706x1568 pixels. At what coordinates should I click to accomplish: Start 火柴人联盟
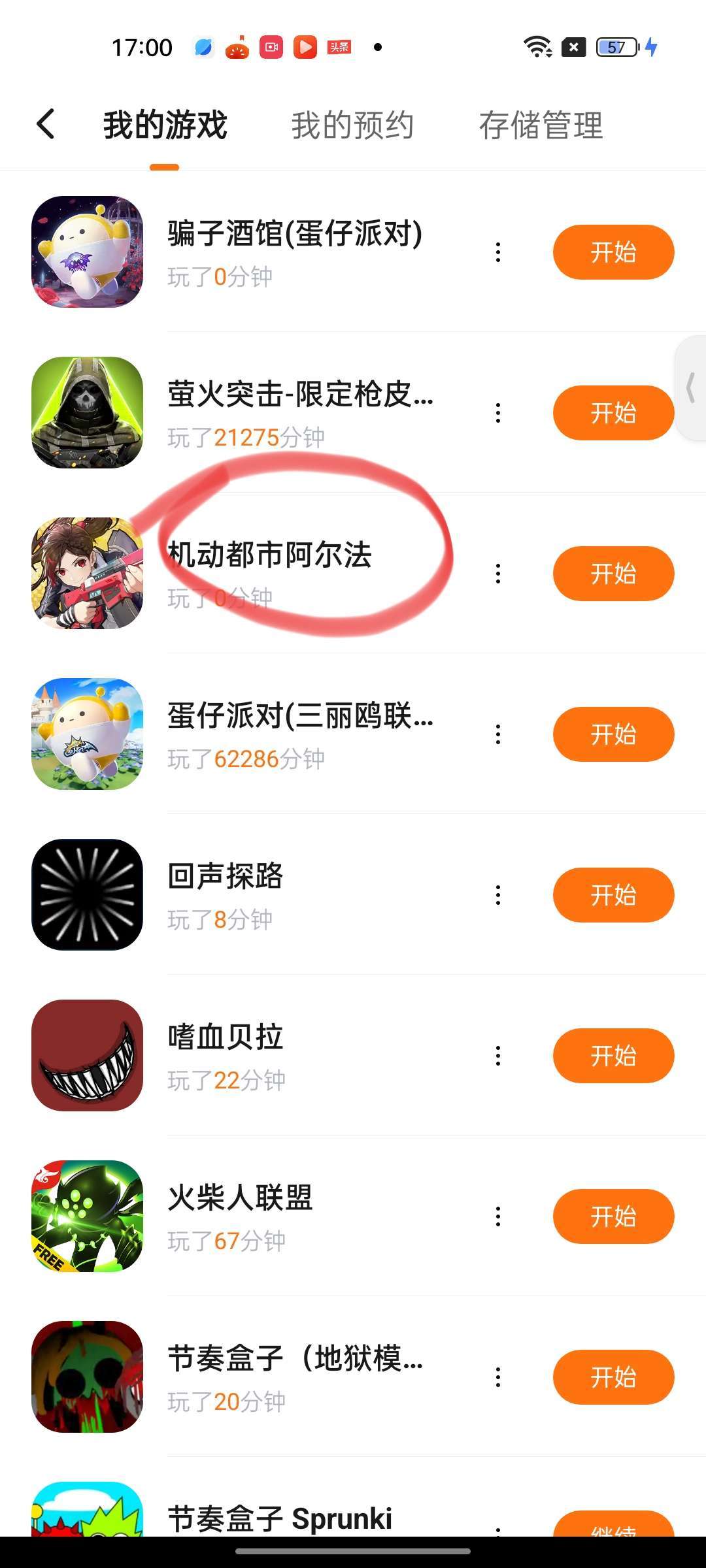coord(613,1217)
